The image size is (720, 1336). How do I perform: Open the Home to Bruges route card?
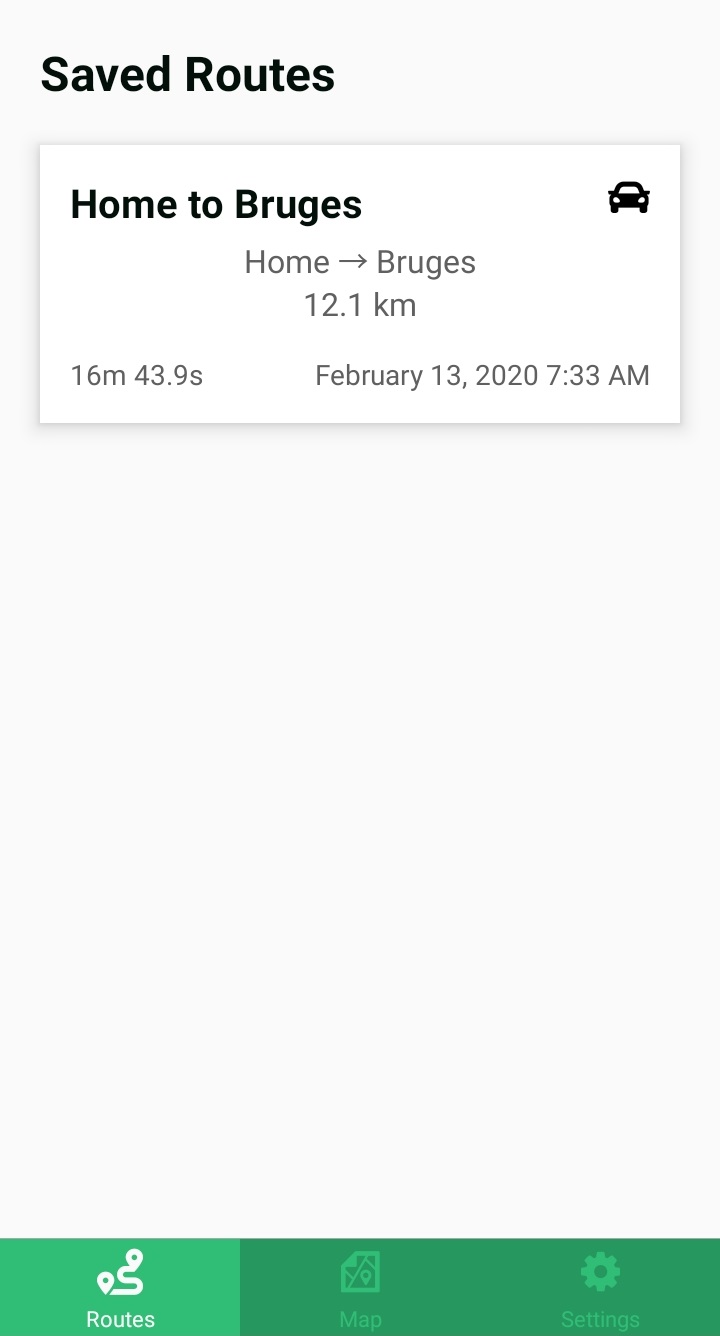tap(360, 284)
